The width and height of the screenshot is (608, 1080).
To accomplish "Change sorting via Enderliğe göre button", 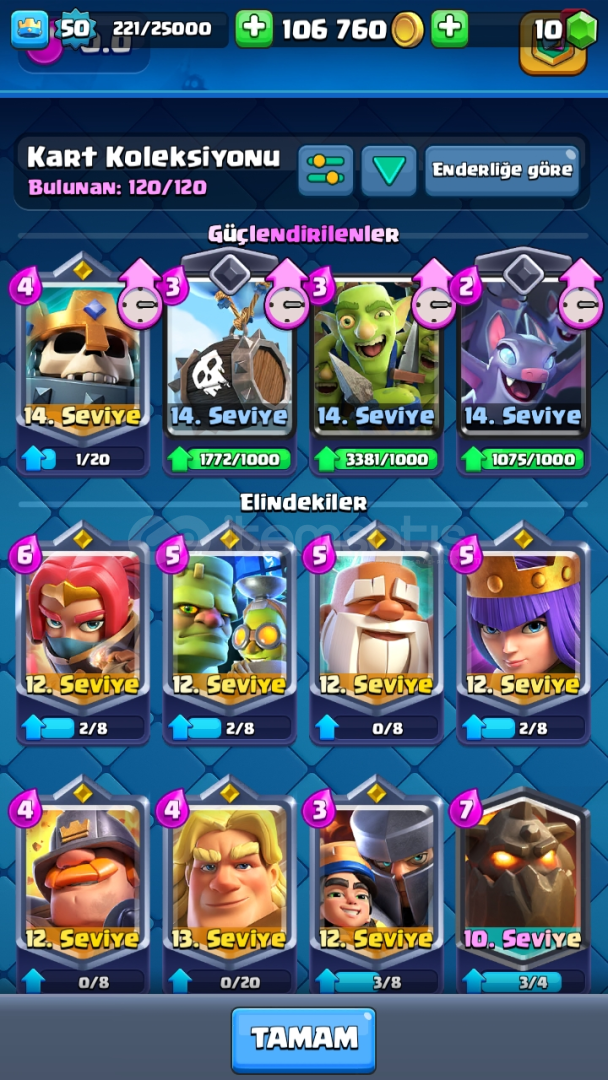I will 502,170.
